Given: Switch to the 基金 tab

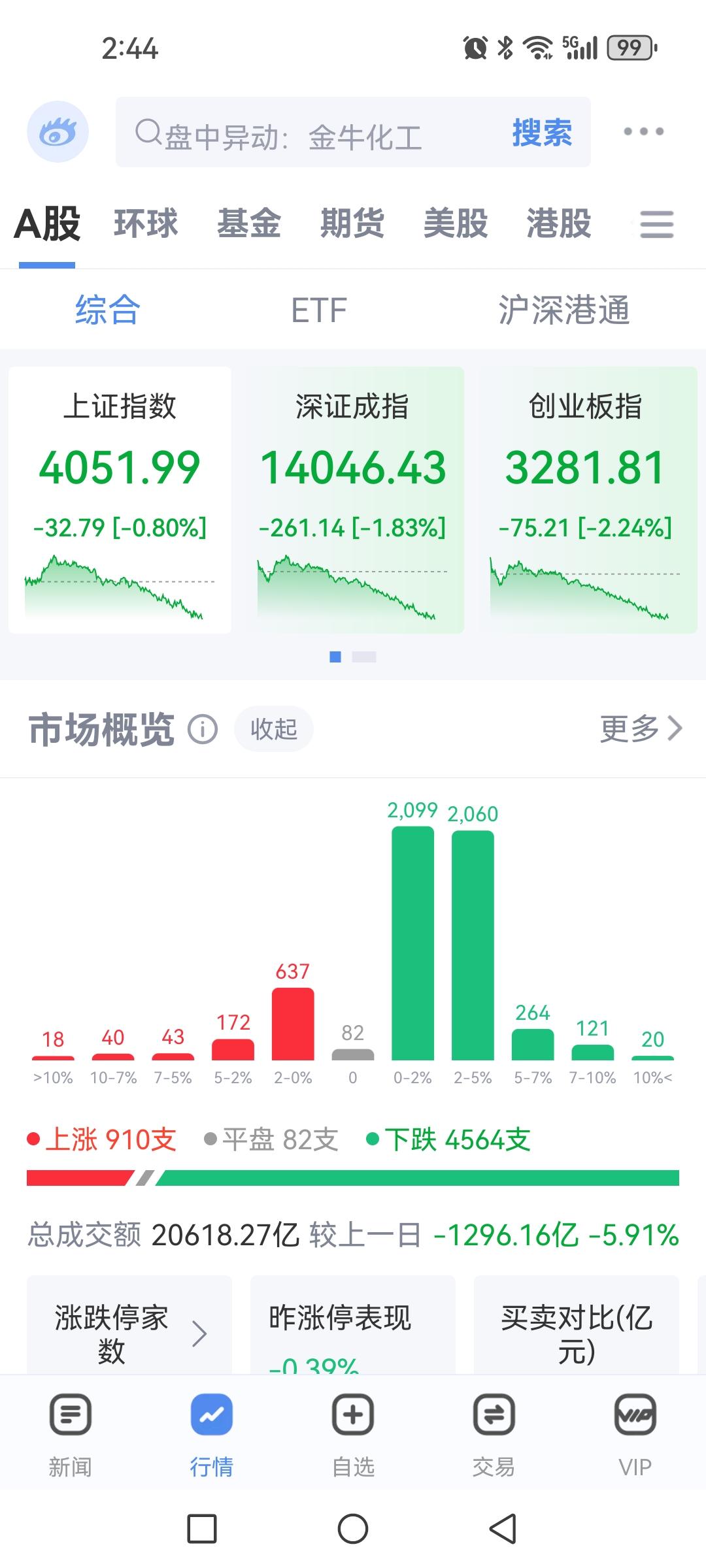Looking at the screenshot, I should pos(249,223).
